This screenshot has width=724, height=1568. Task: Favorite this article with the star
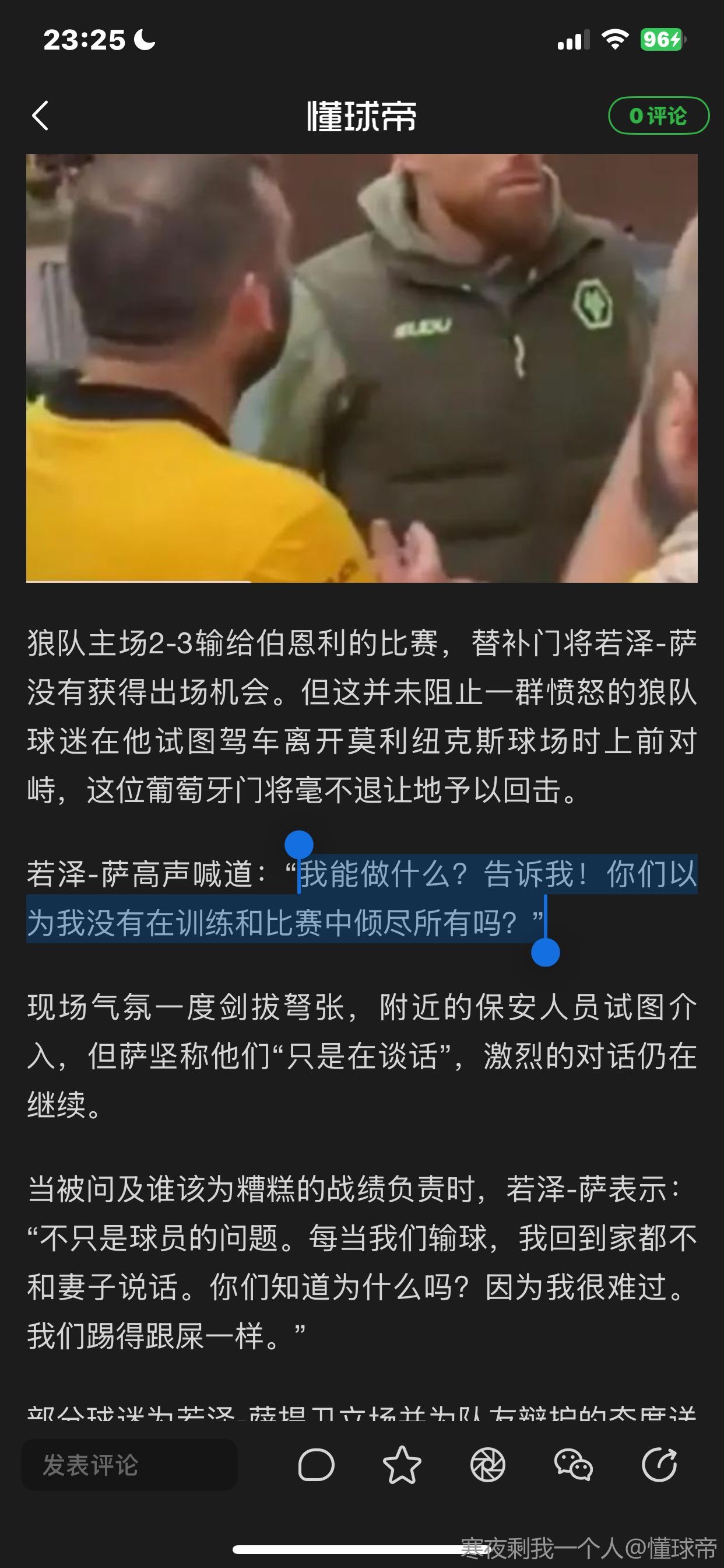[x=402, y=1465]
